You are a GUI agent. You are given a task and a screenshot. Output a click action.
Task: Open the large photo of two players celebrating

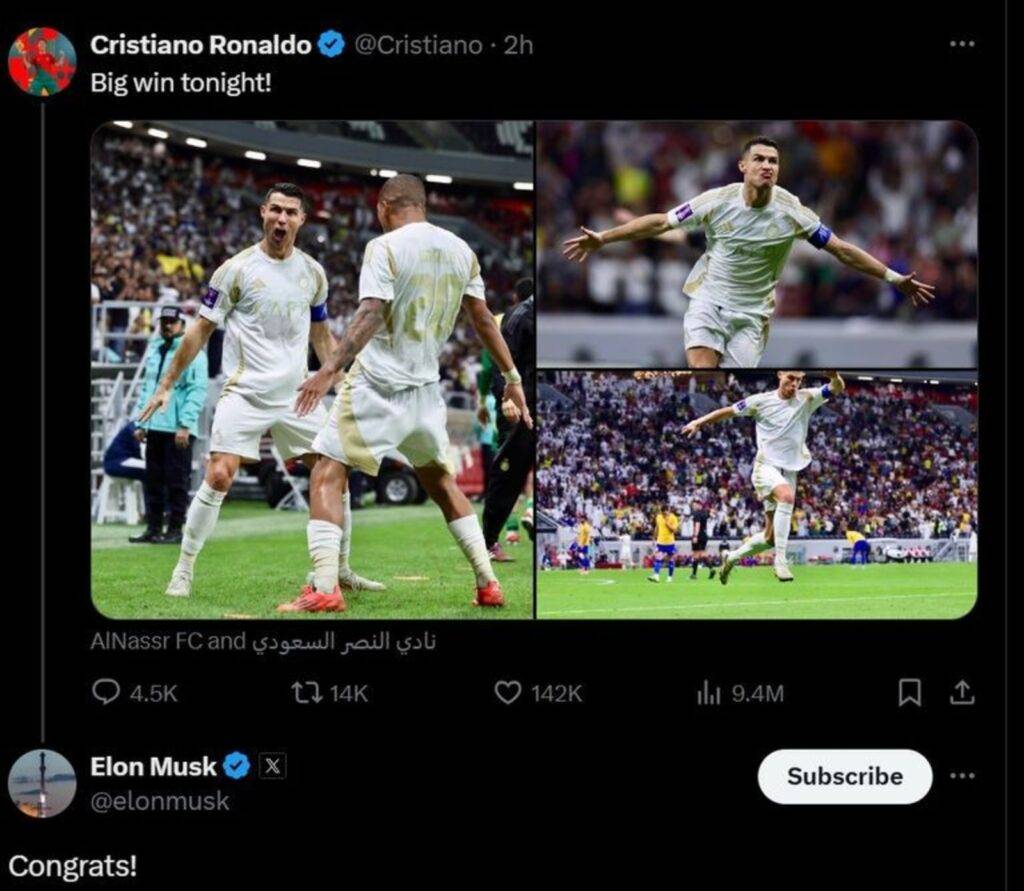[312, 370]
